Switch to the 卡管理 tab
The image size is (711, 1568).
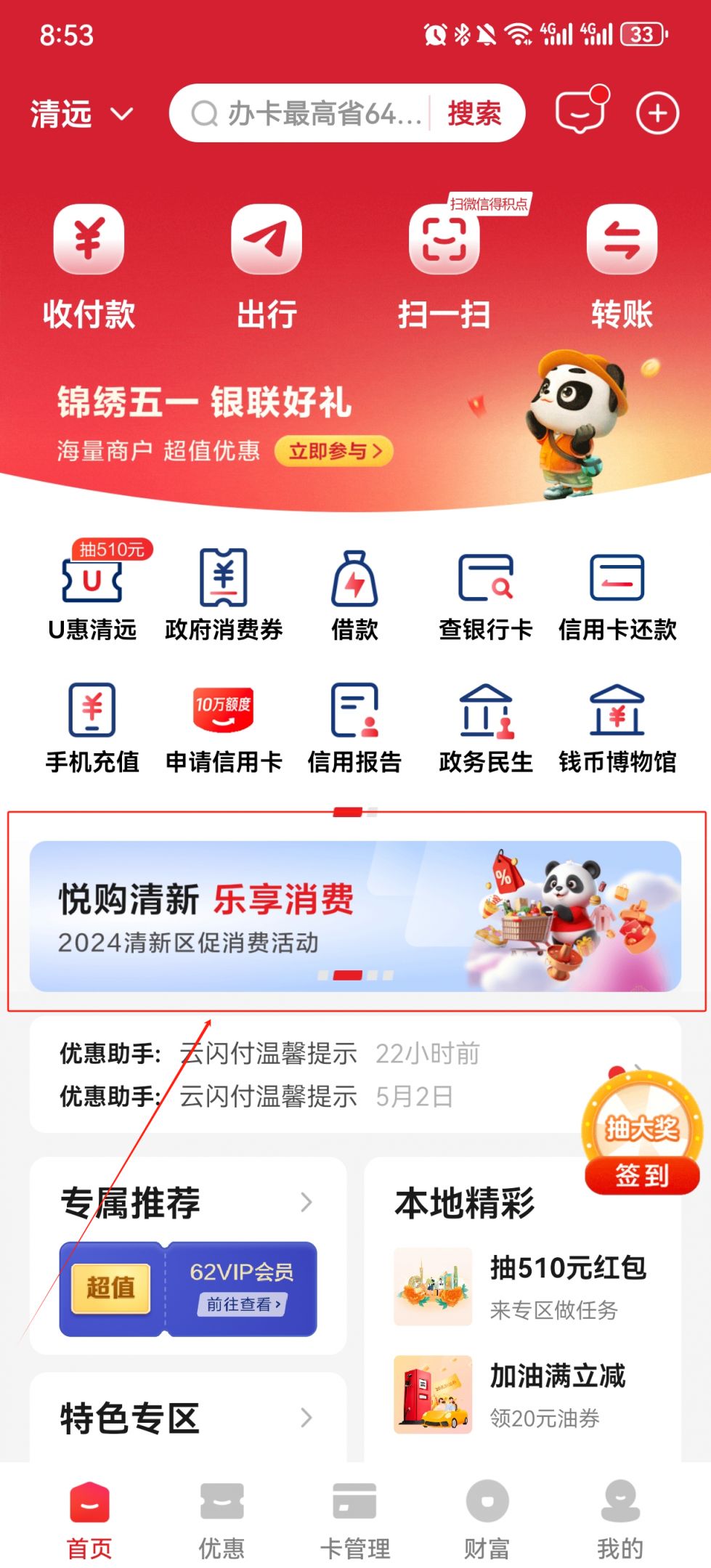click(355, 1519)
